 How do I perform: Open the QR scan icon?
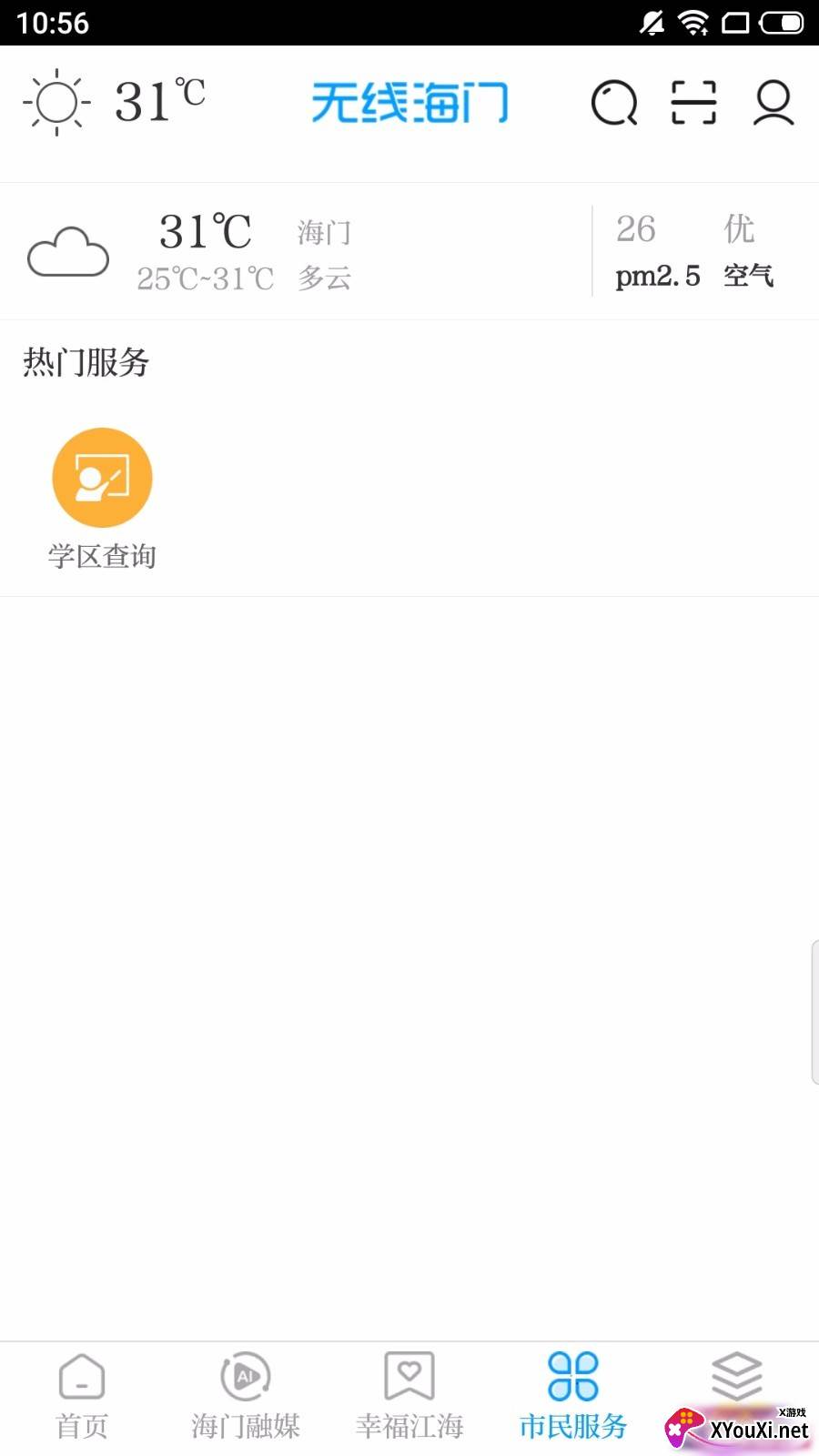693,103
